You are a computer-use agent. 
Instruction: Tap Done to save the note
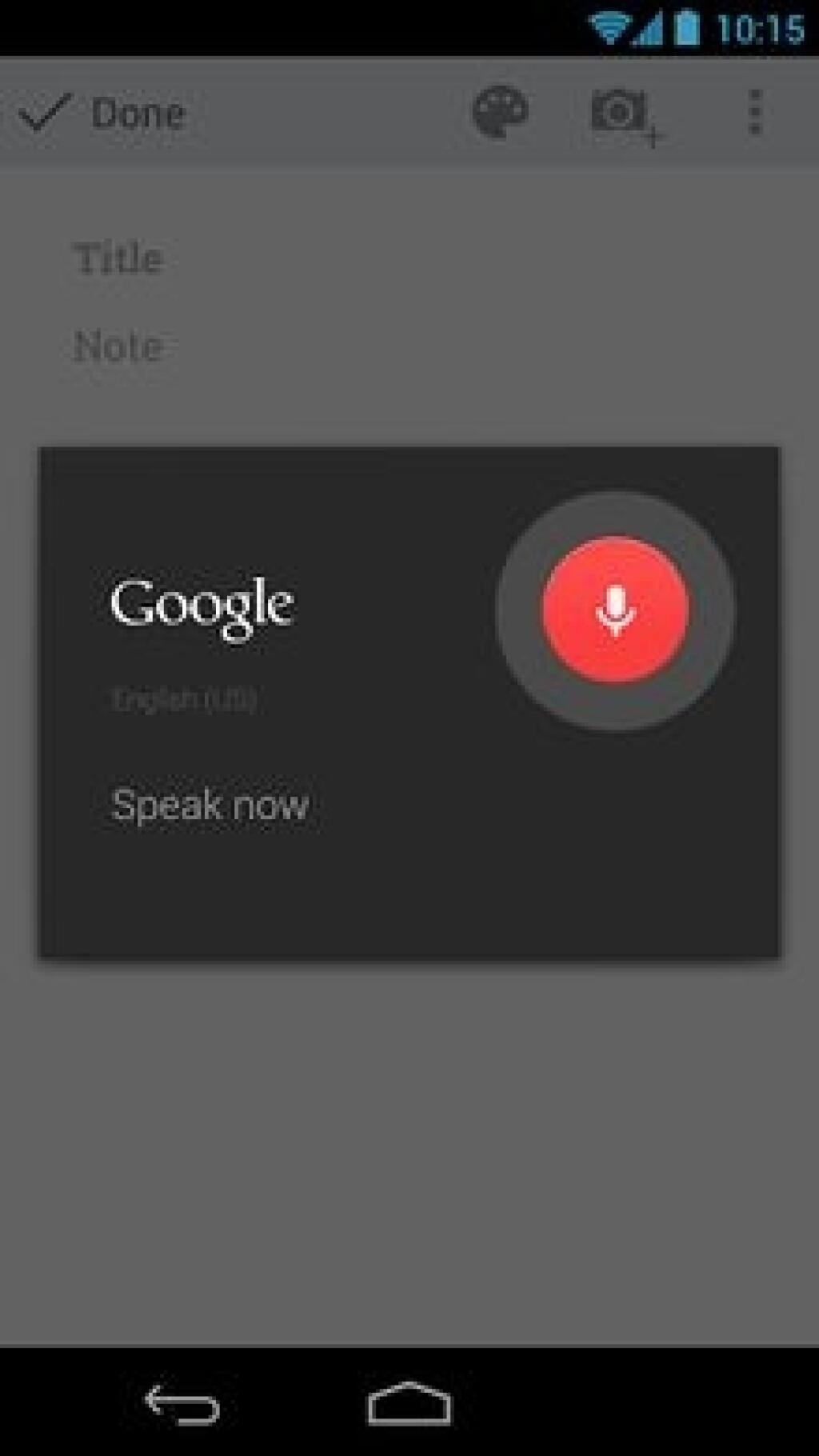click(x=104, y=113)
